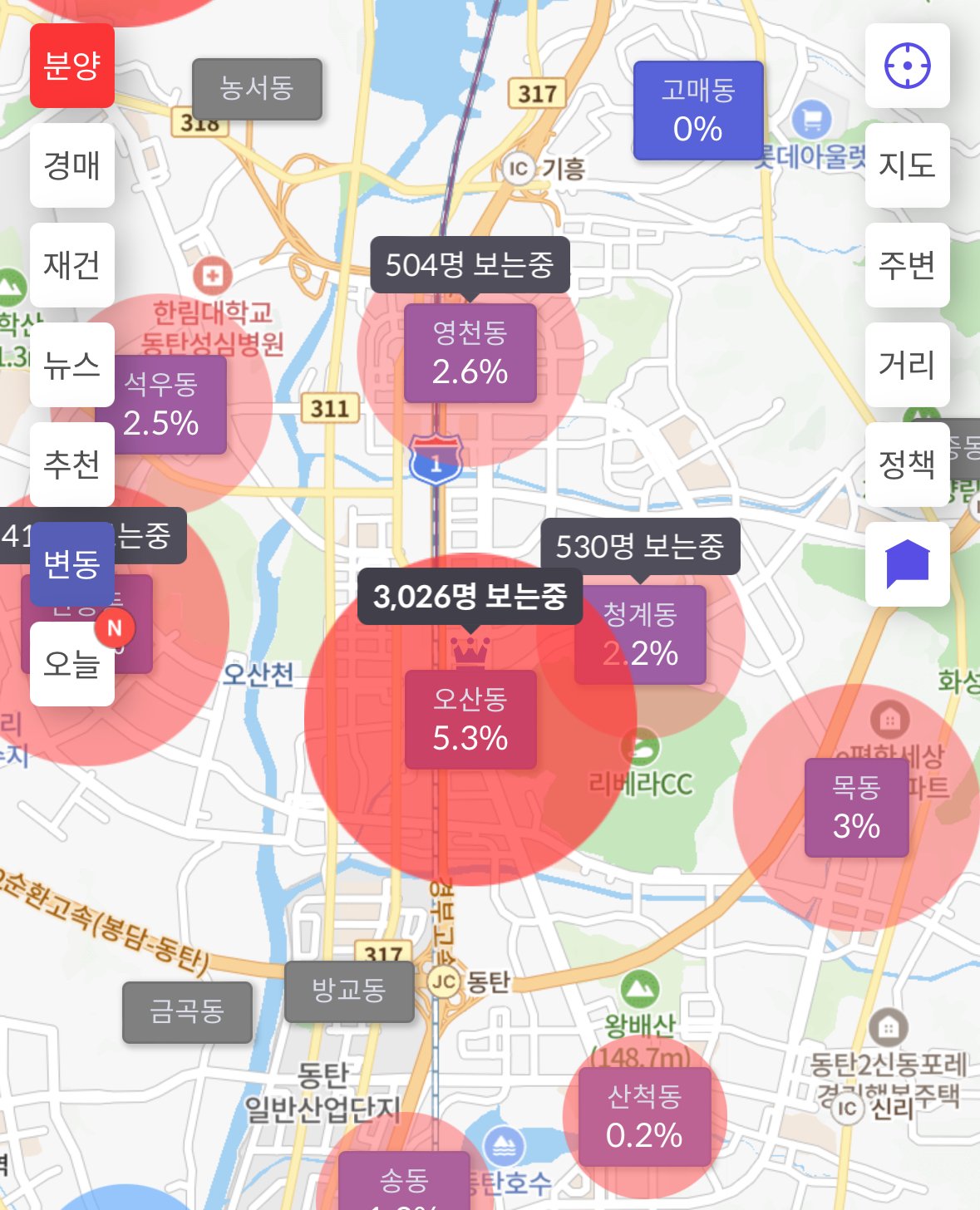Open the 뉴스 section
The width and height of the screenshot is (980, 1210).
(x=72, y=365)
